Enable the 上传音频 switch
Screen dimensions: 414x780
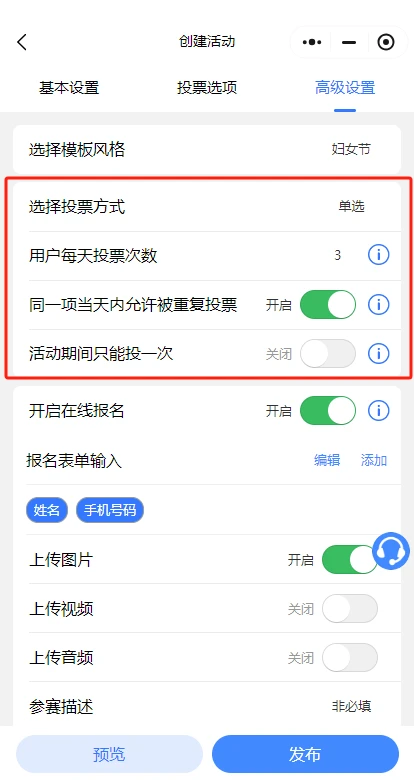[x=350, y=658]
